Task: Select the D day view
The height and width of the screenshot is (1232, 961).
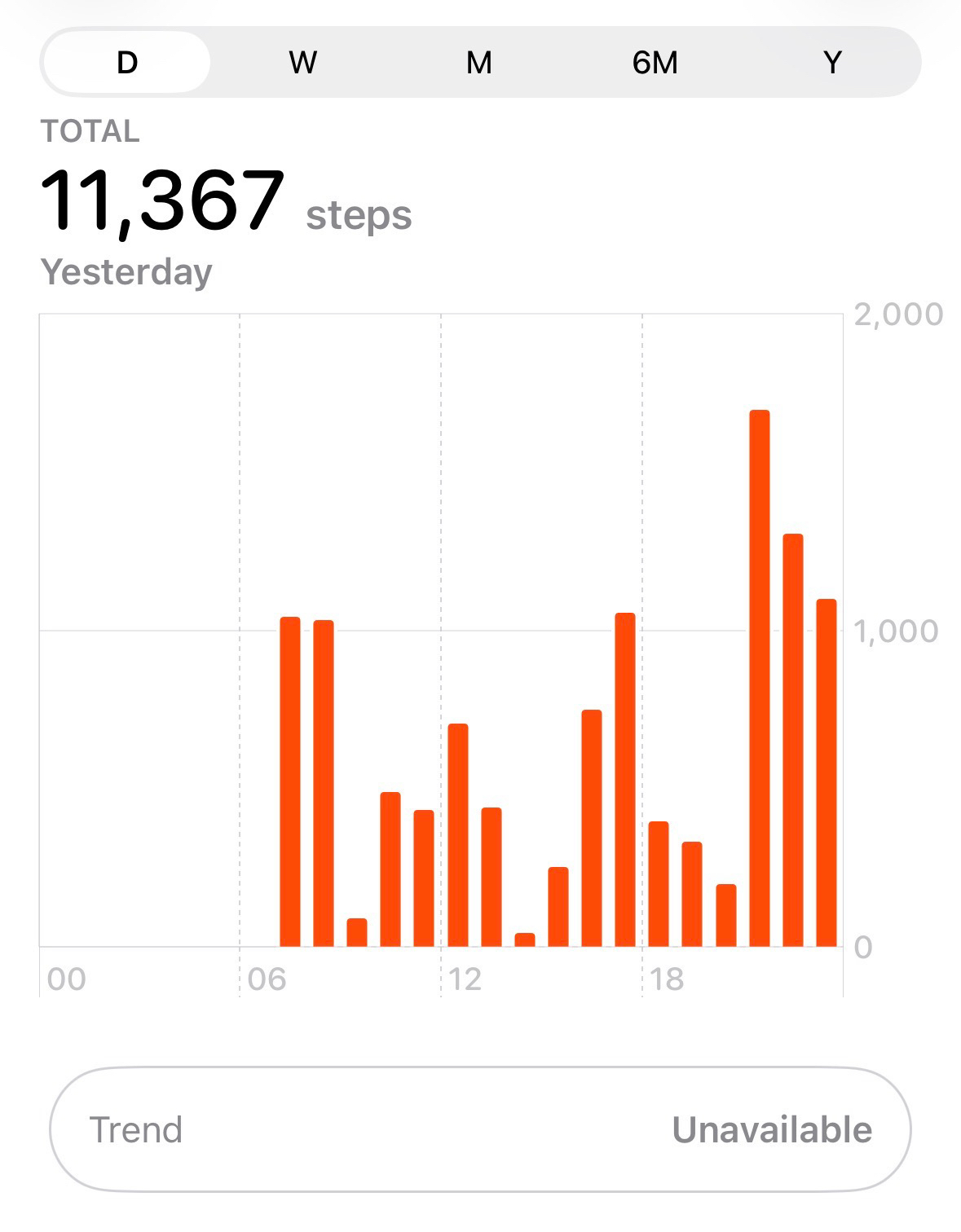Action: [127, 62]
